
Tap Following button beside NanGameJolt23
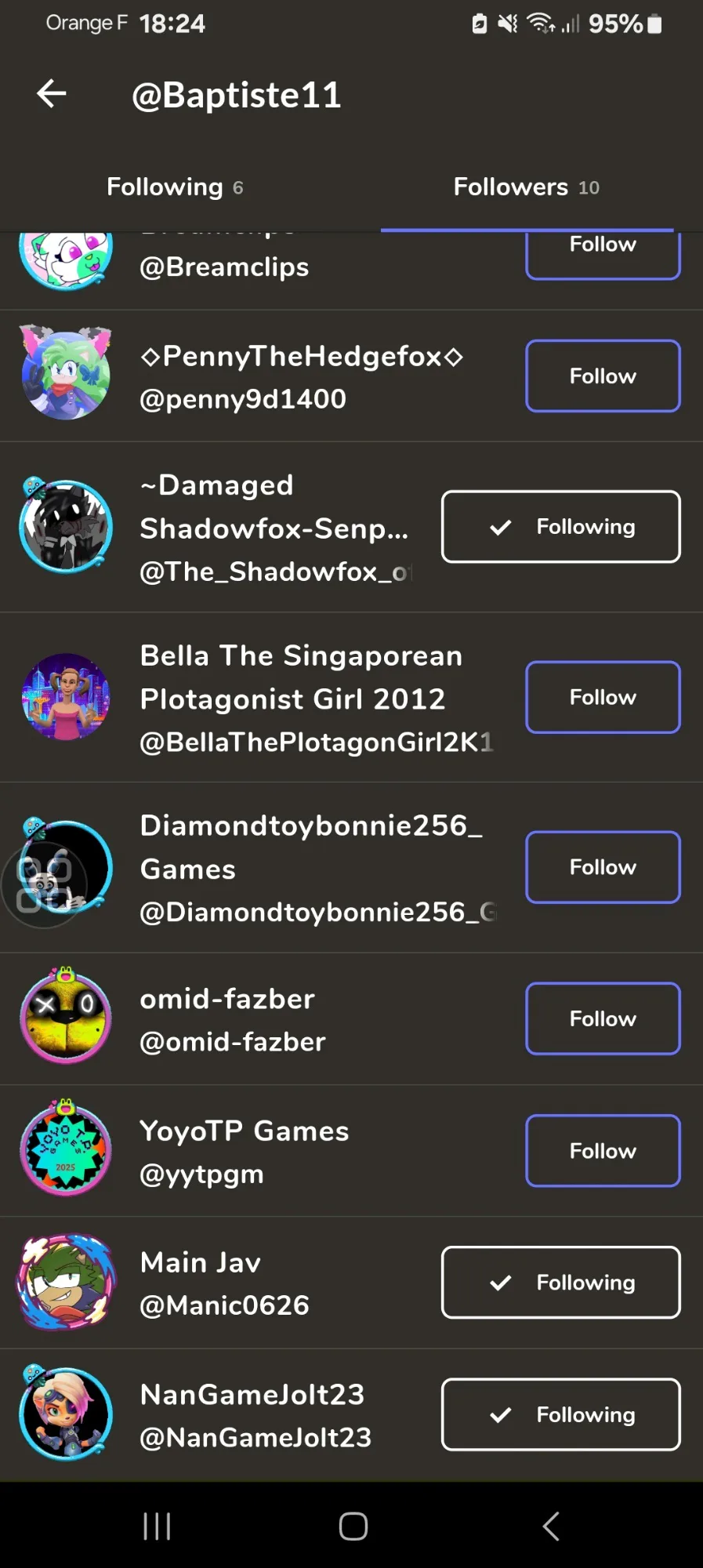pyautogui.click(x=560, y=1414)
